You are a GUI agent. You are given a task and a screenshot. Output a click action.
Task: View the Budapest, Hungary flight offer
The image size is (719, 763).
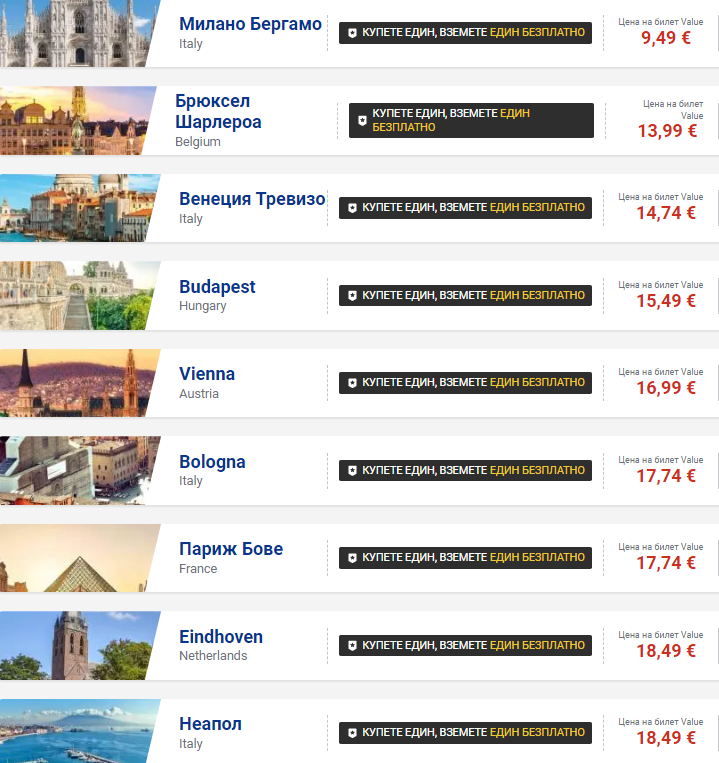[x=217, y=287]
